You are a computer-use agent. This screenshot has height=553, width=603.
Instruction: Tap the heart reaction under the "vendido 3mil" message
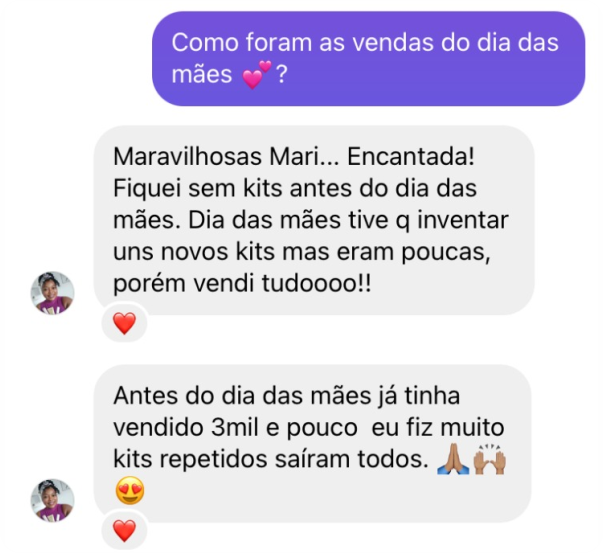(124, 530)
